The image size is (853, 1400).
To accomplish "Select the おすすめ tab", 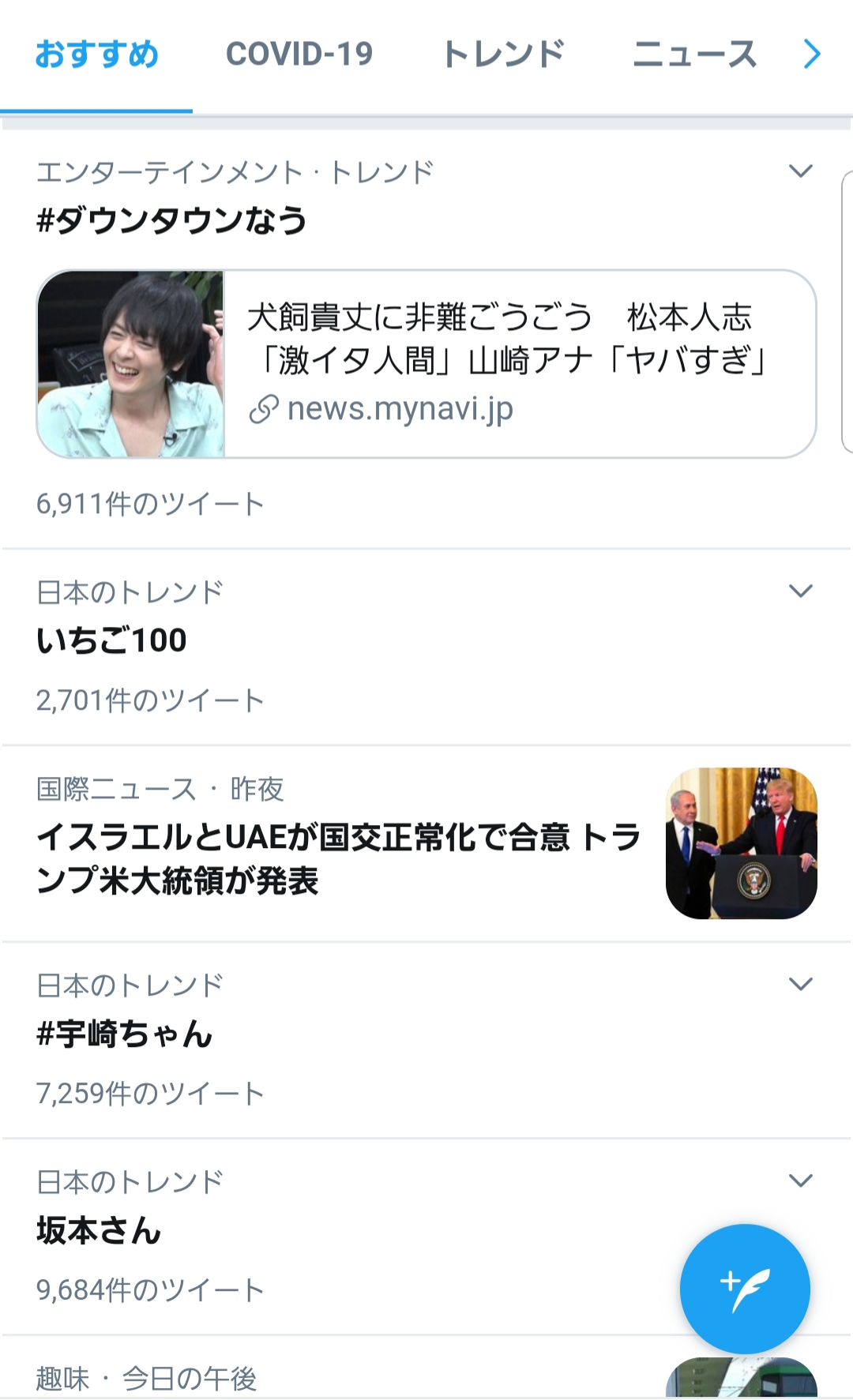I will coord(96,54).
